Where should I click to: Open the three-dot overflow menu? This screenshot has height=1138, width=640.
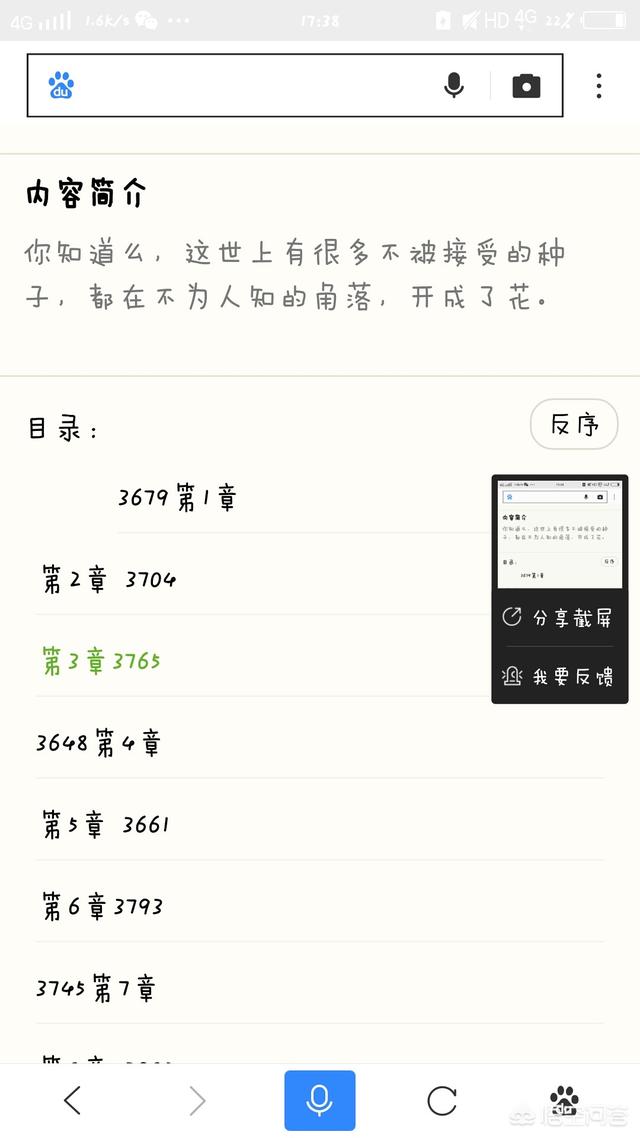coord(599,86)
